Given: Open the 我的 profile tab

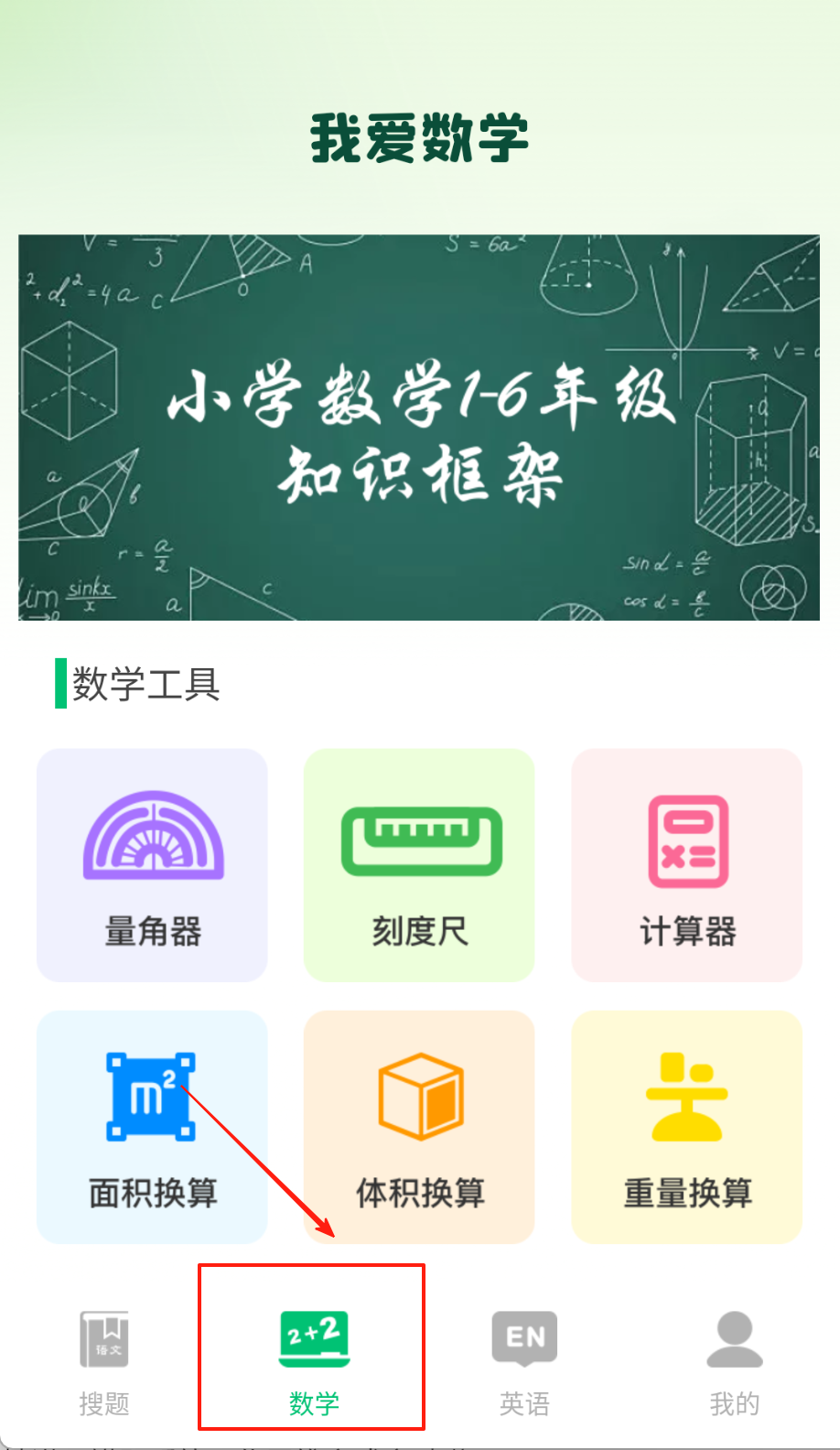Looking at the screenshot, I should [x=734, y=1362].
